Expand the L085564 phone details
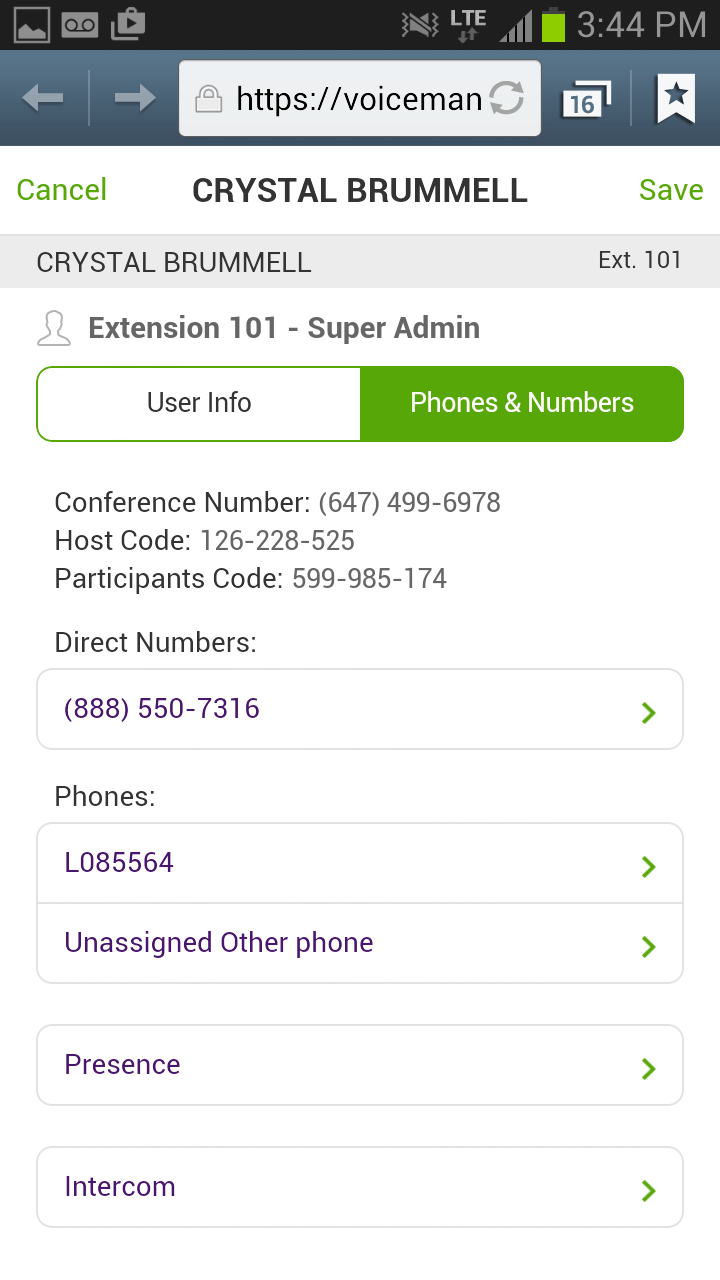The height and width of the screenshot is (1280, 720). pos(360,862)
